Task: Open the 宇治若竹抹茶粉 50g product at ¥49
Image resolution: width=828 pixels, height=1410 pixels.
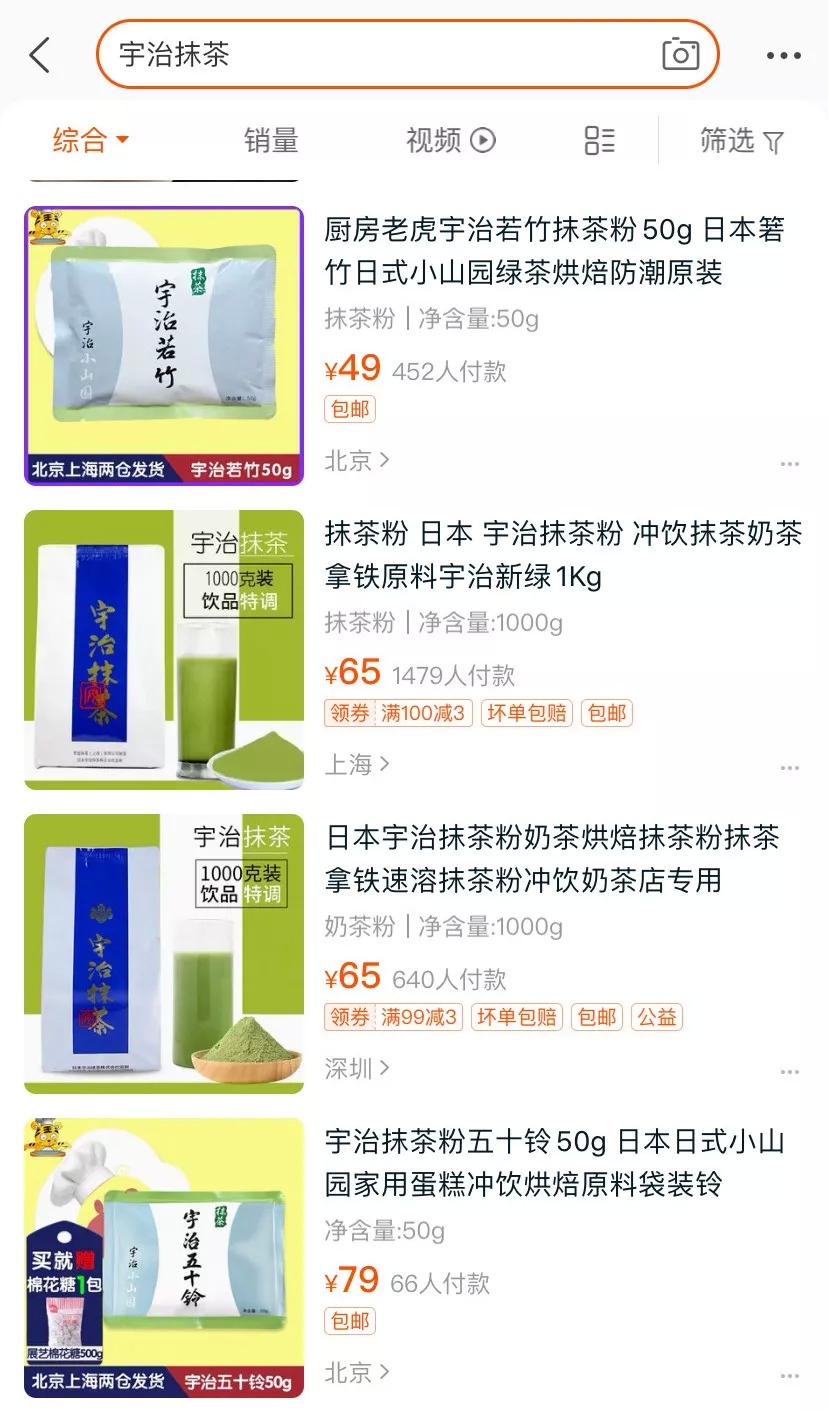Action: (414, 346)
